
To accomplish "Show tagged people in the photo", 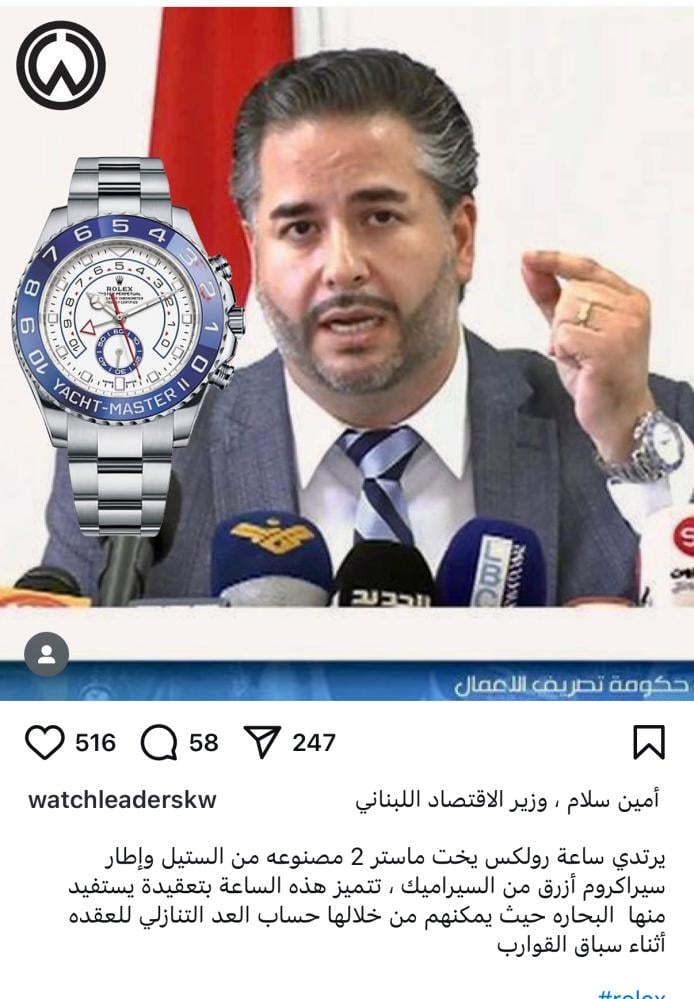I will (x=46, y=655).
